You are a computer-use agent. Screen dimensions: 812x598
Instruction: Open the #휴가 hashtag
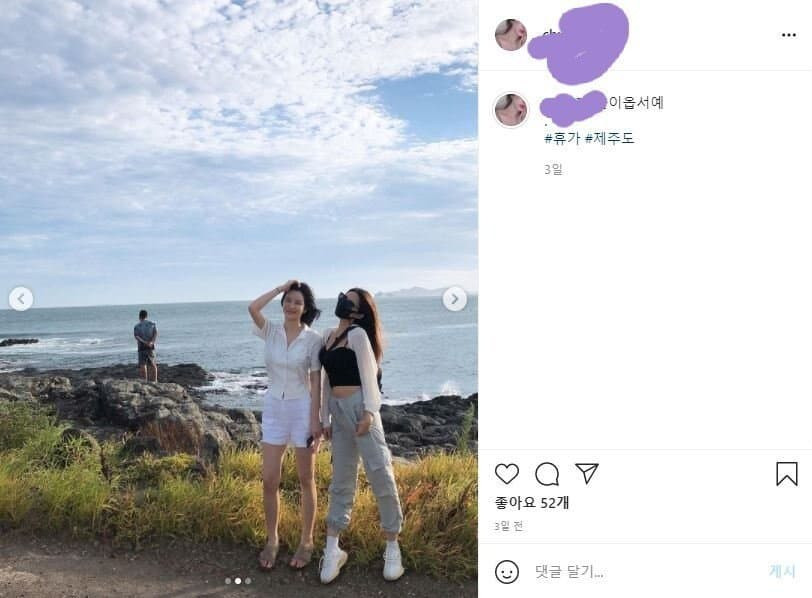(562, 138)
